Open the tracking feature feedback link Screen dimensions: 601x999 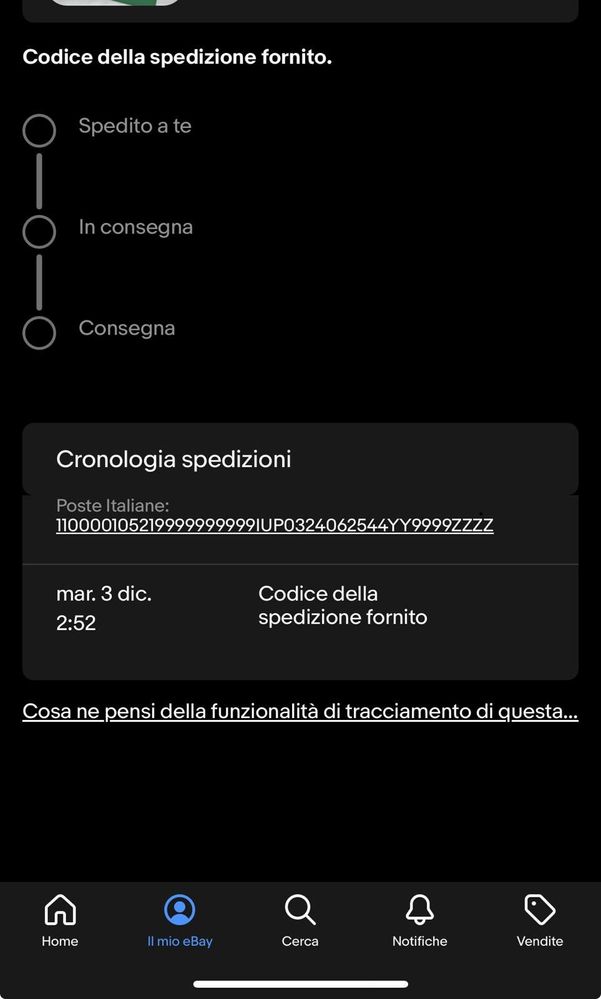(x=300, y=712)
